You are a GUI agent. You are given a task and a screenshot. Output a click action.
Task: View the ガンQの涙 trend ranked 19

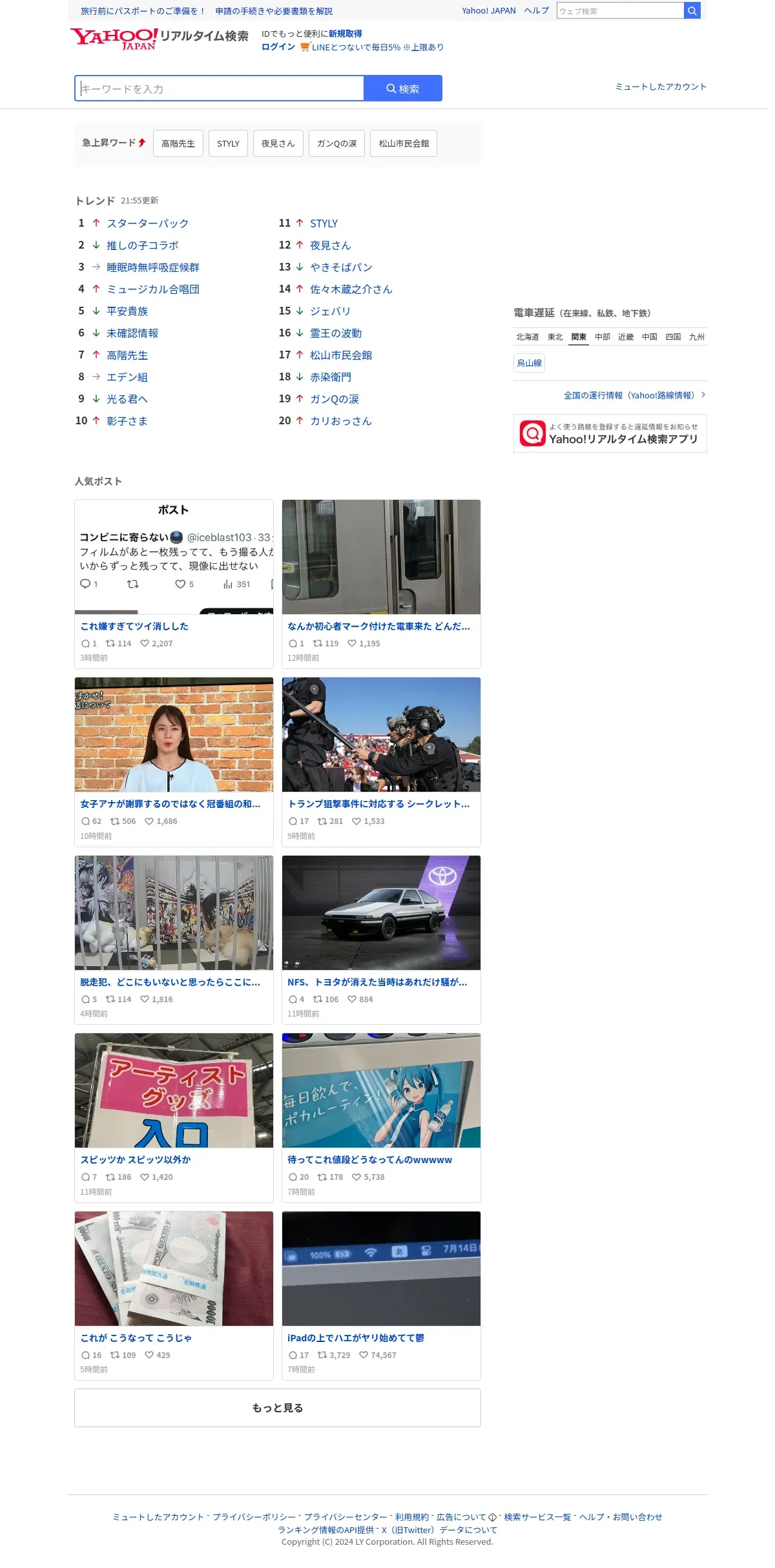[334, 399]
